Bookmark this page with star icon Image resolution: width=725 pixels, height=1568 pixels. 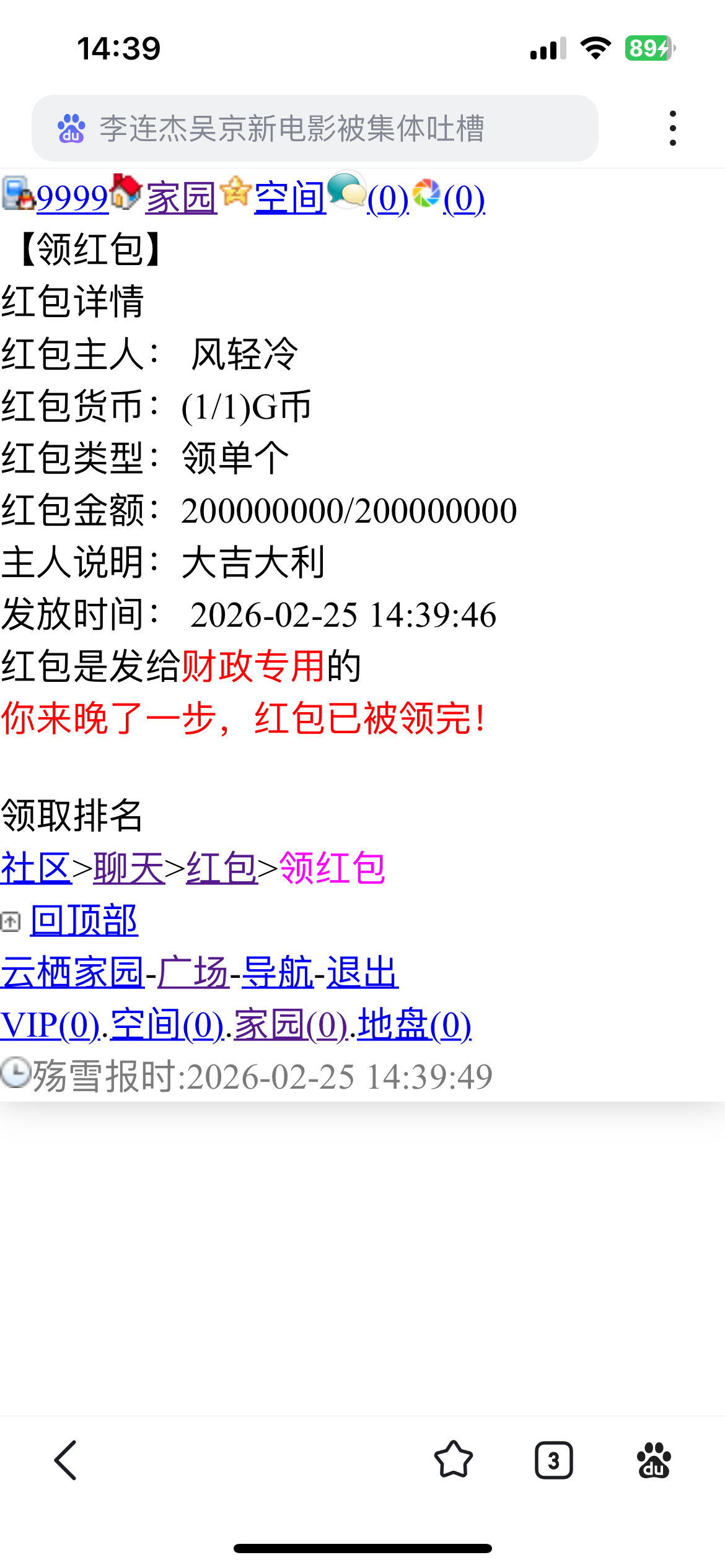tap(454, 1460)
